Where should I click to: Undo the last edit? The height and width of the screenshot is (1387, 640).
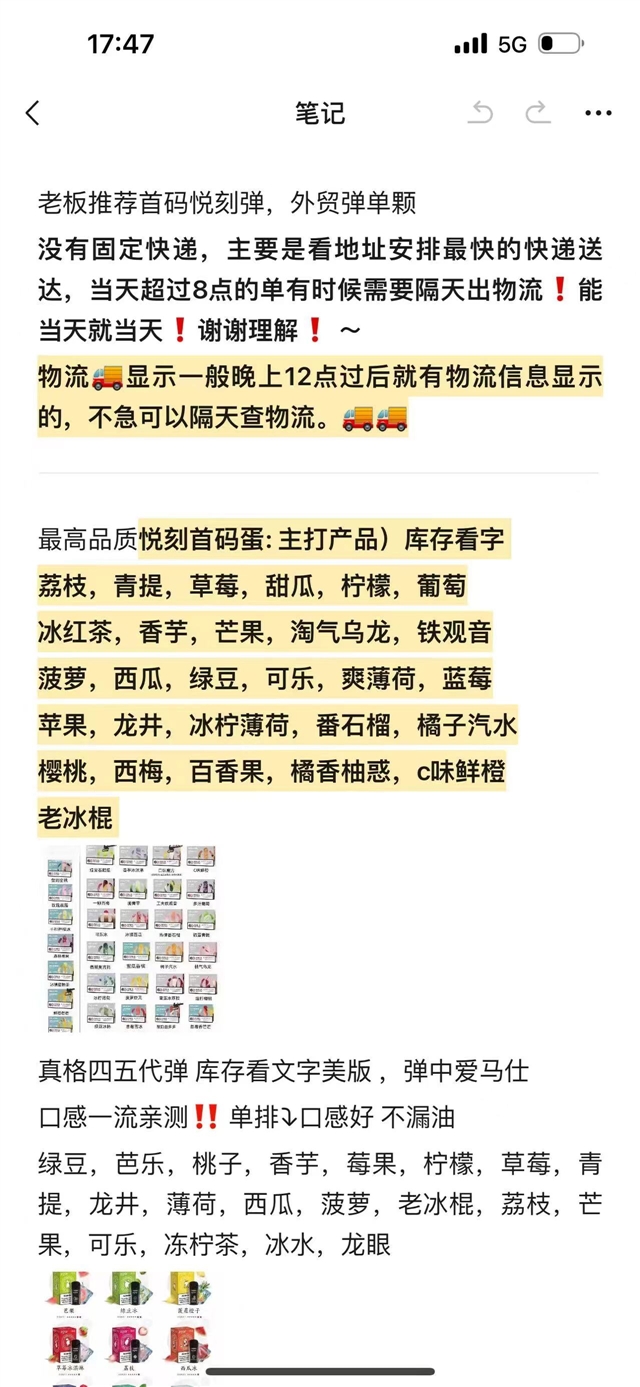480,113
